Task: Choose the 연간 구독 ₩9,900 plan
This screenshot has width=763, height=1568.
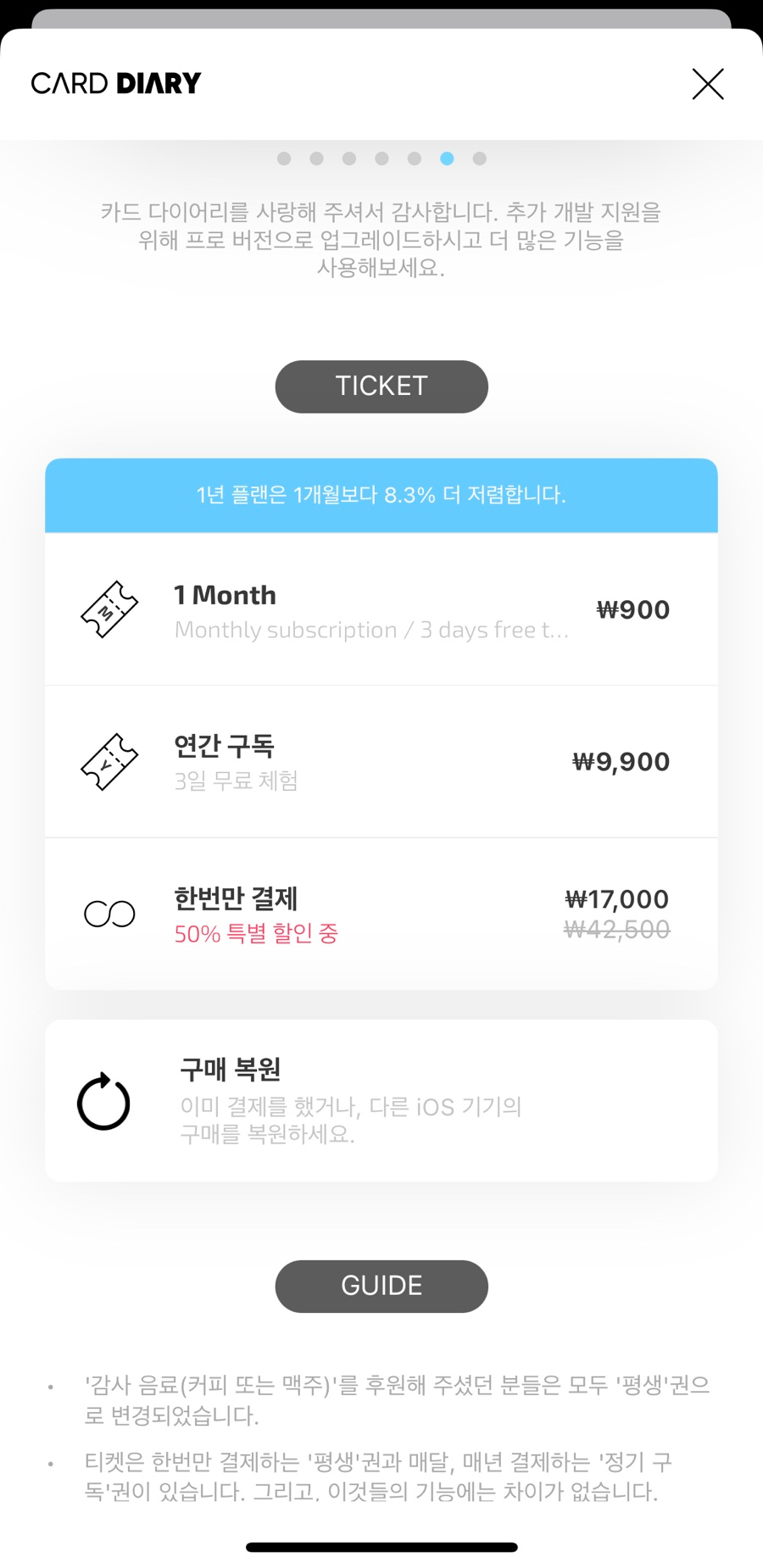Action: [381, 761]
